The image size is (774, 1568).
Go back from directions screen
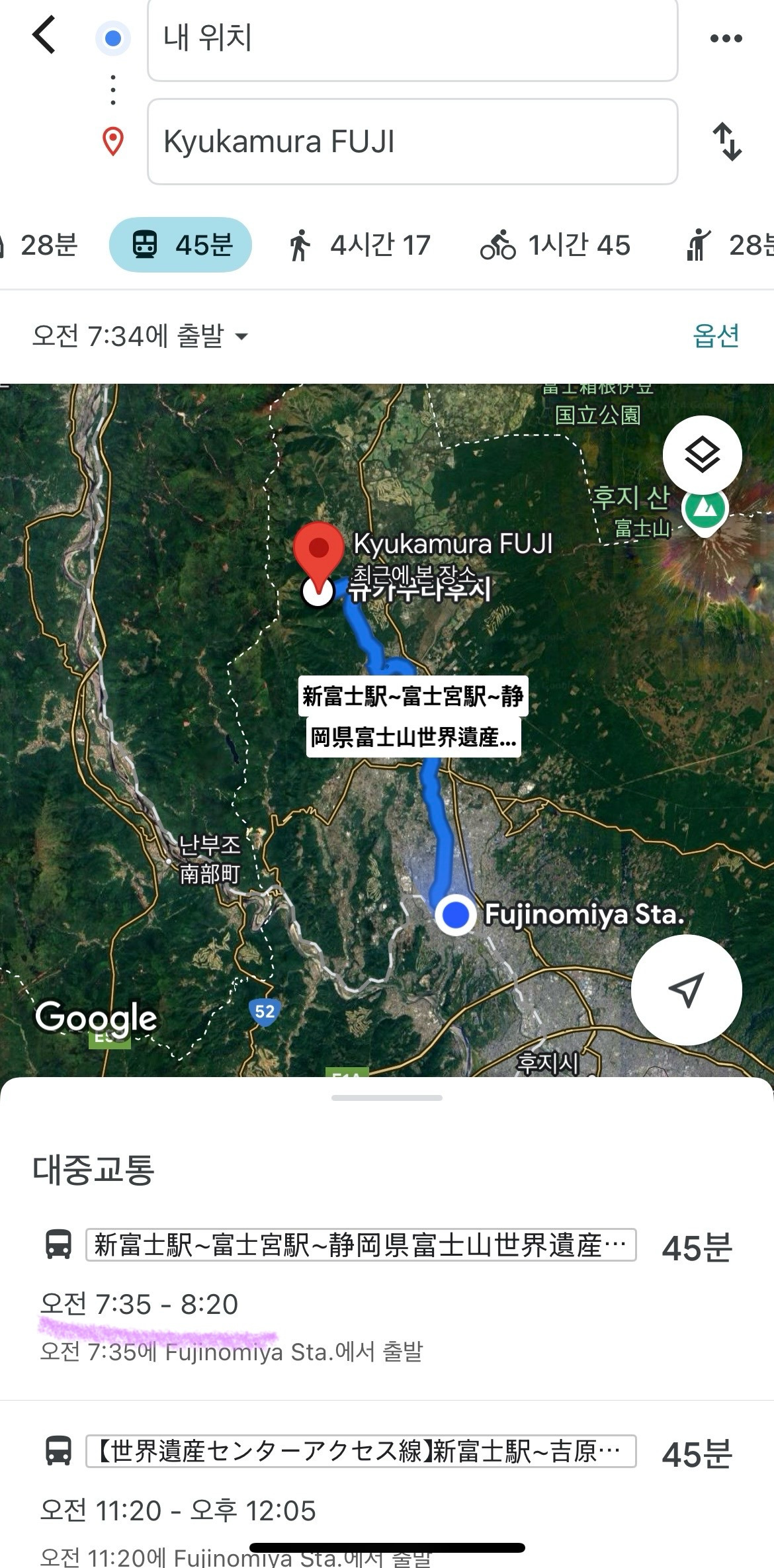44,36
